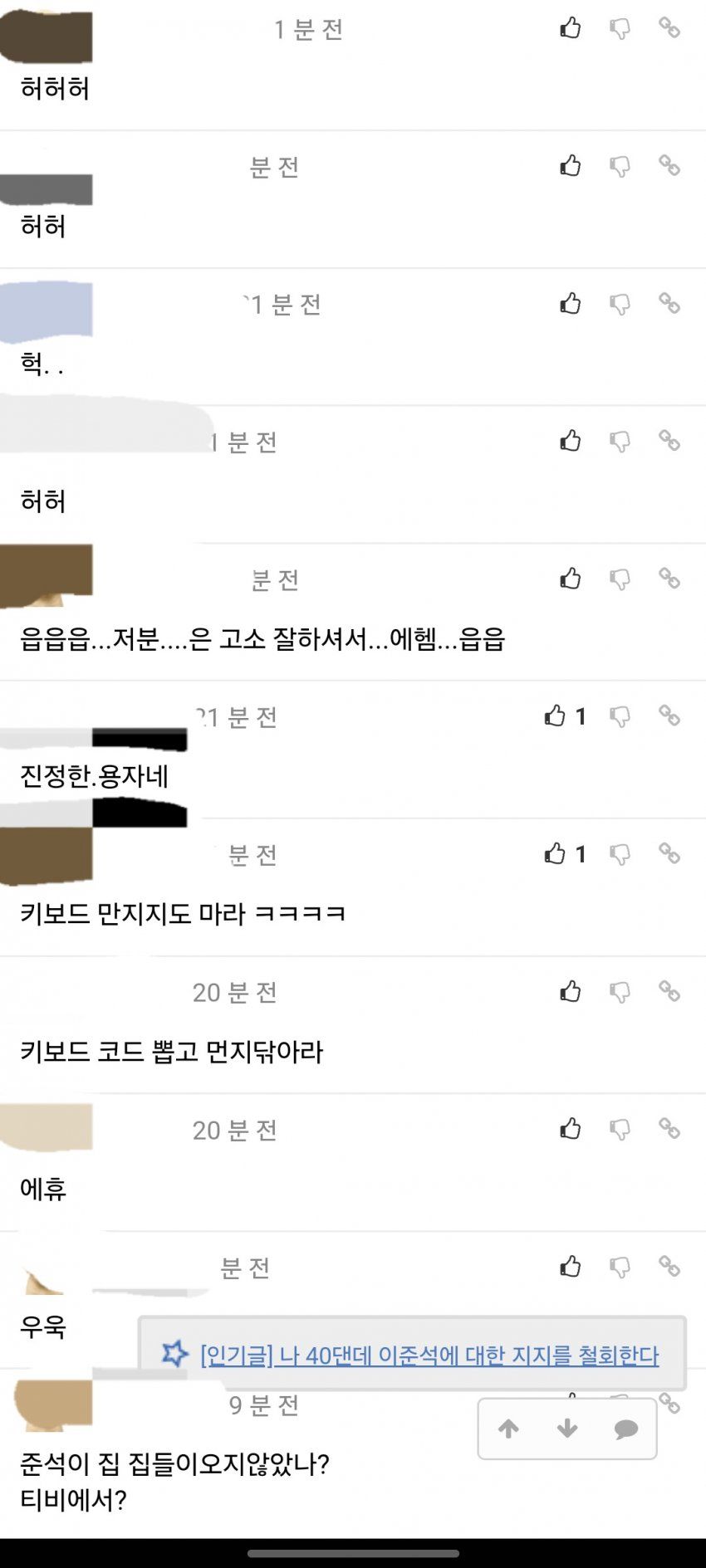Like the comment "허허허"
This screenshot has height=1568, width=706.
(x=570, y=28)
